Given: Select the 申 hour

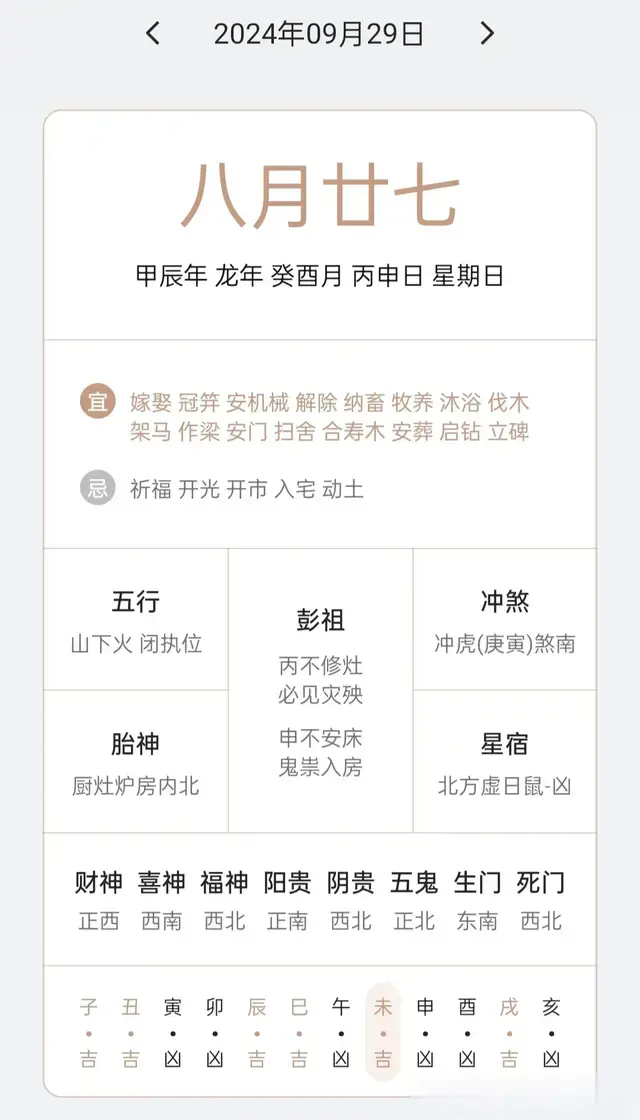Looking at the screenshot, I should point(425,1033).
